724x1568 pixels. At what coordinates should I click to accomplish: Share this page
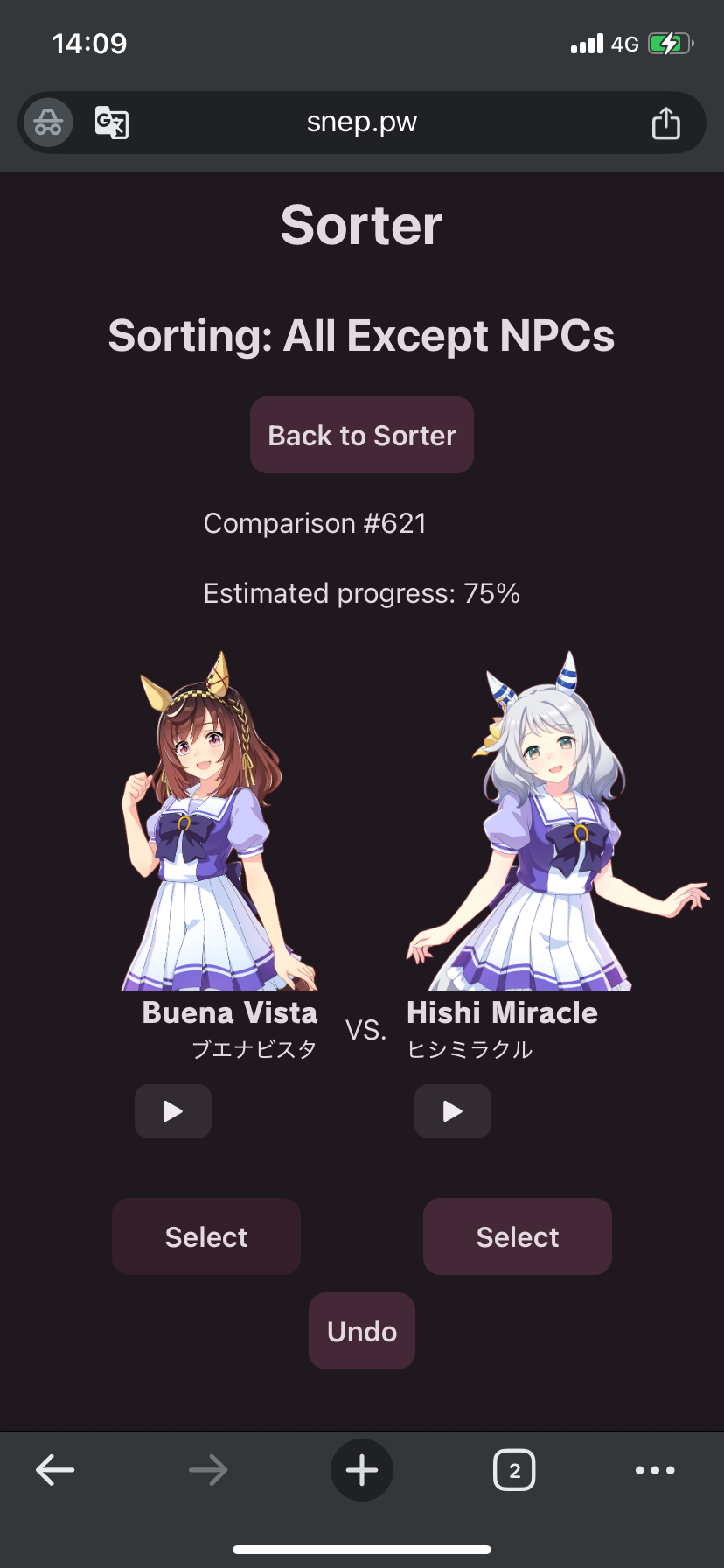coord(665,123)
